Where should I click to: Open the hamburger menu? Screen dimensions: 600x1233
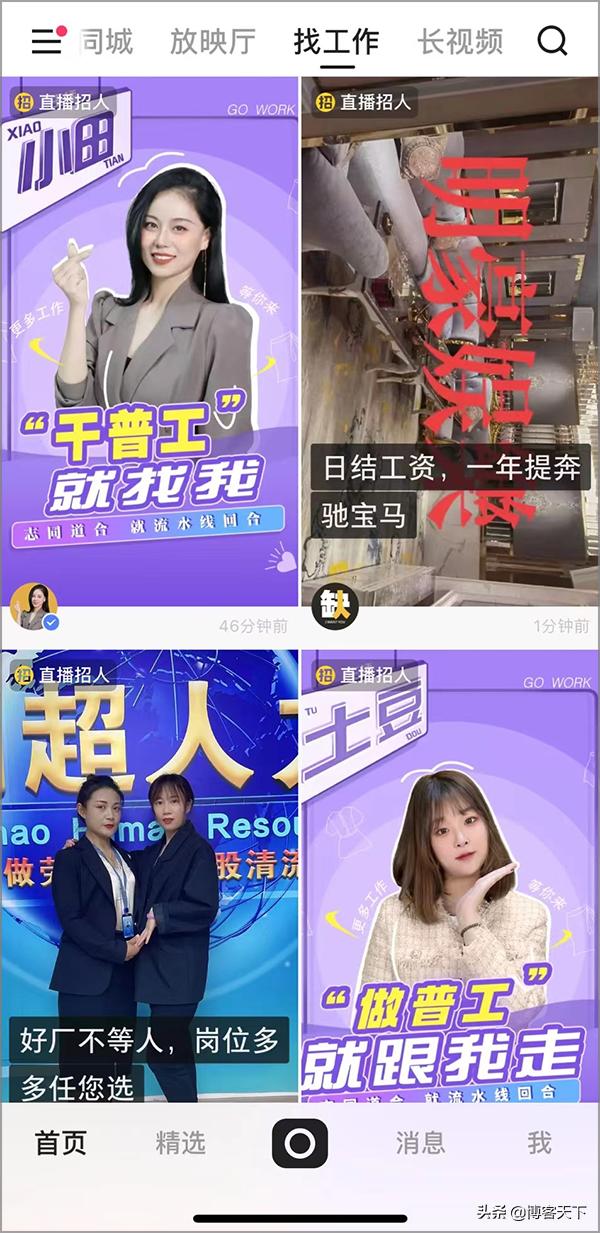click(46, 41)
